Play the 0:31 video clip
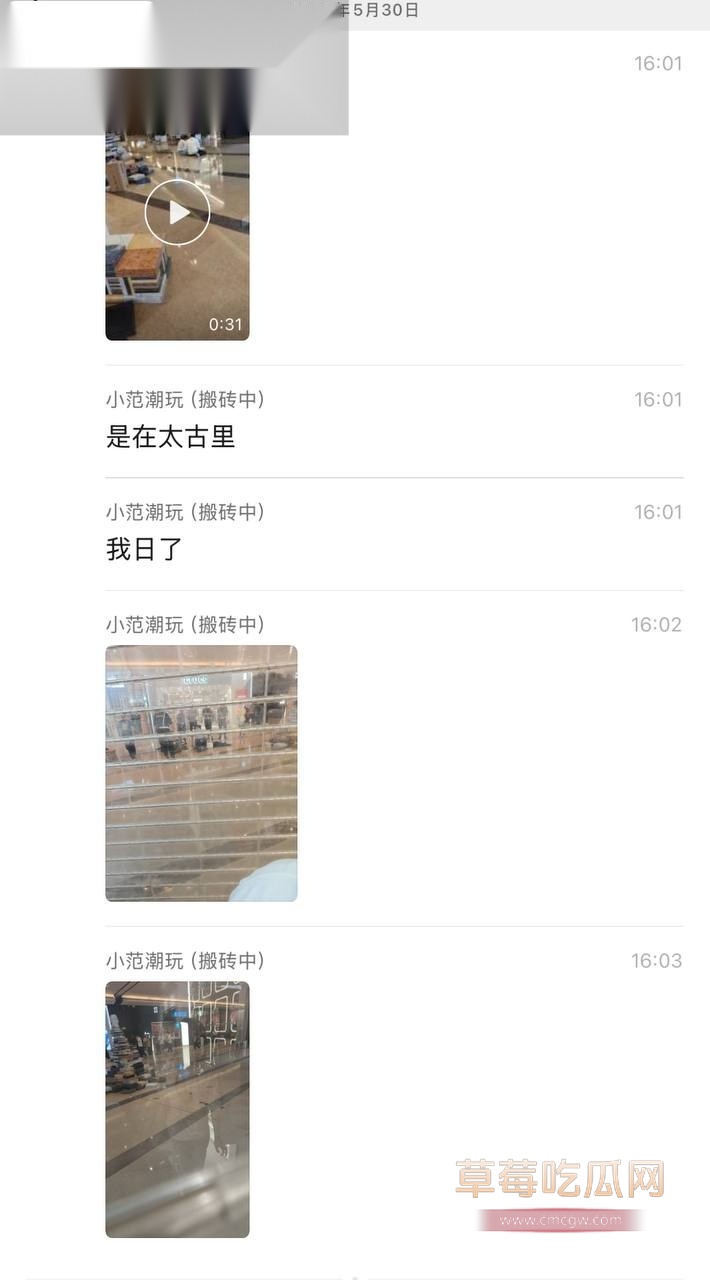Viewport: 710px width, 1280px height. (x=177, y=213)
